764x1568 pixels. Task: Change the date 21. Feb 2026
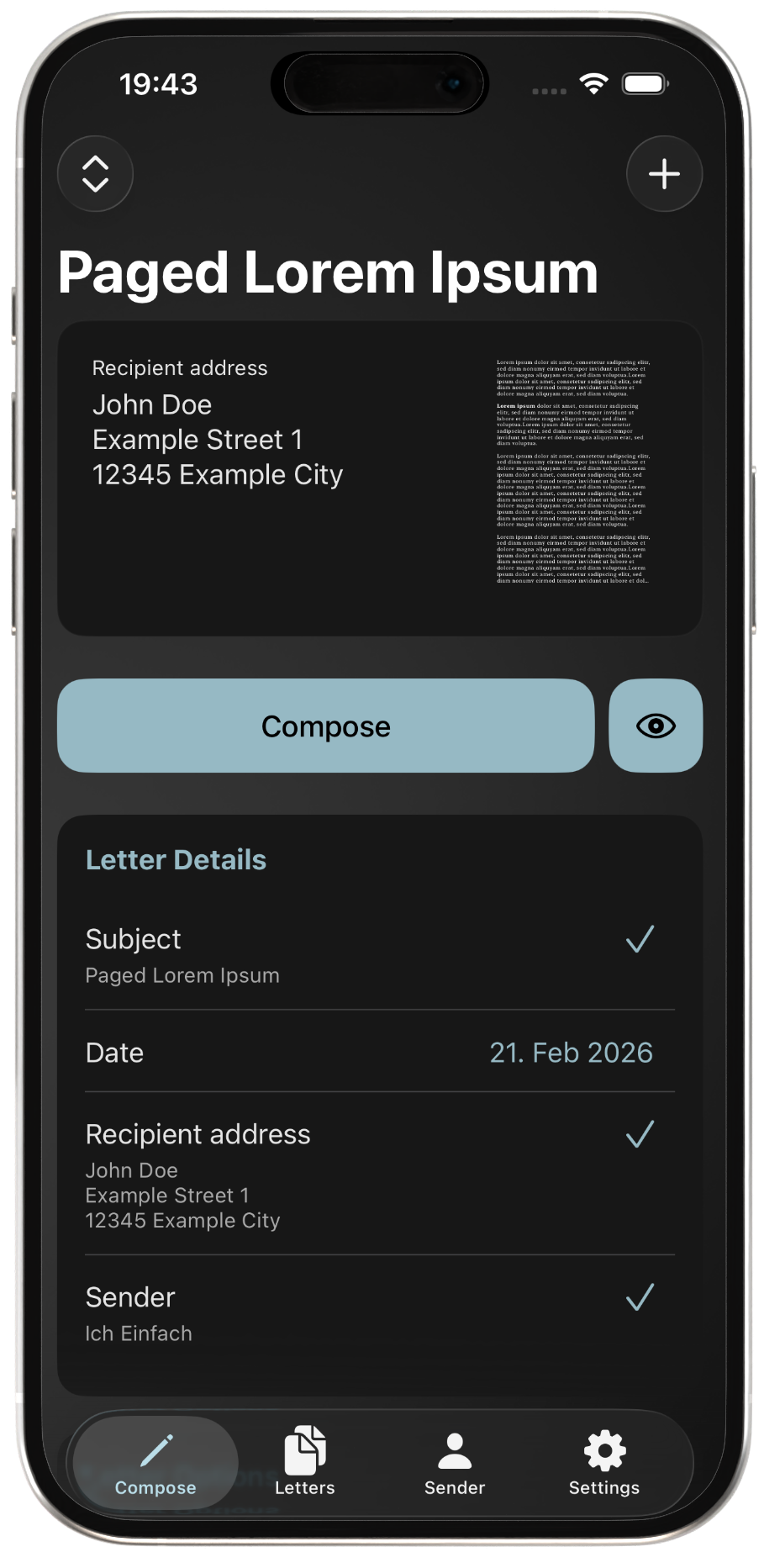tap(571, 1053)
